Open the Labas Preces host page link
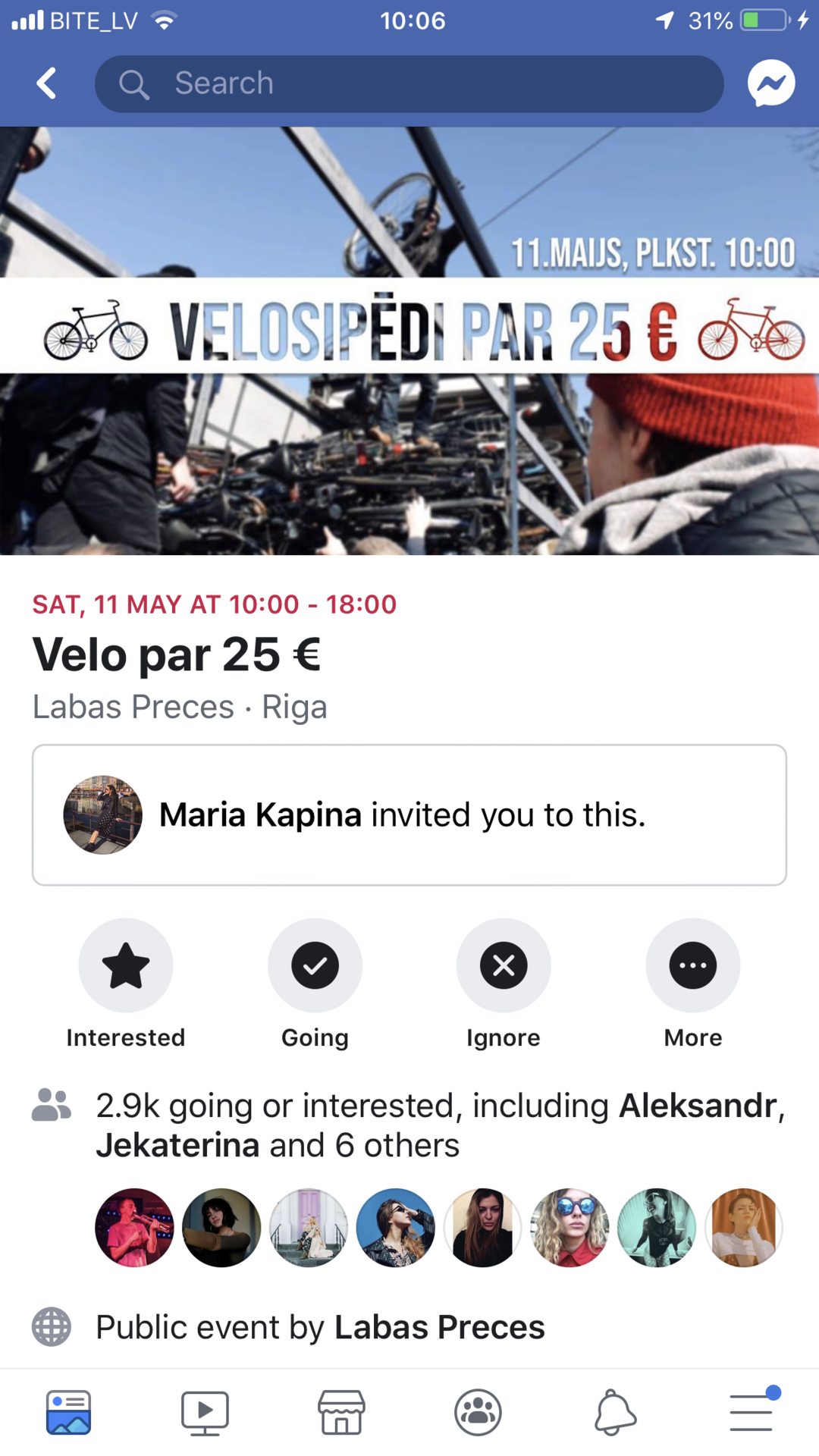Image resolution: width=819 pixels, height=1456 pixels. pyautogui.click(x=439, y=1328)
